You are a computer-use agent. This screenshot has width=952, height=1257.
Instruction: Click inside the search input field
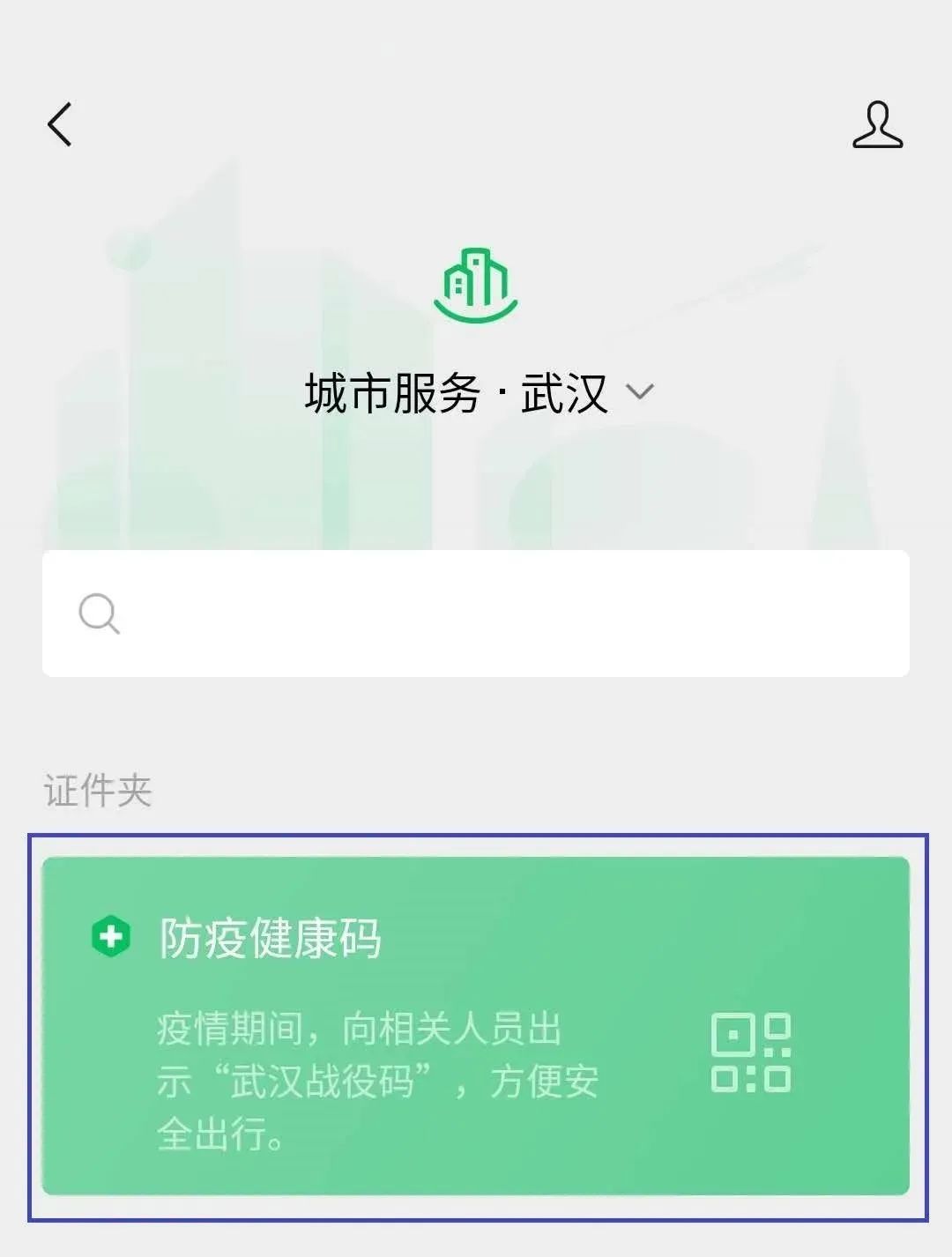[x=476, y=613]
